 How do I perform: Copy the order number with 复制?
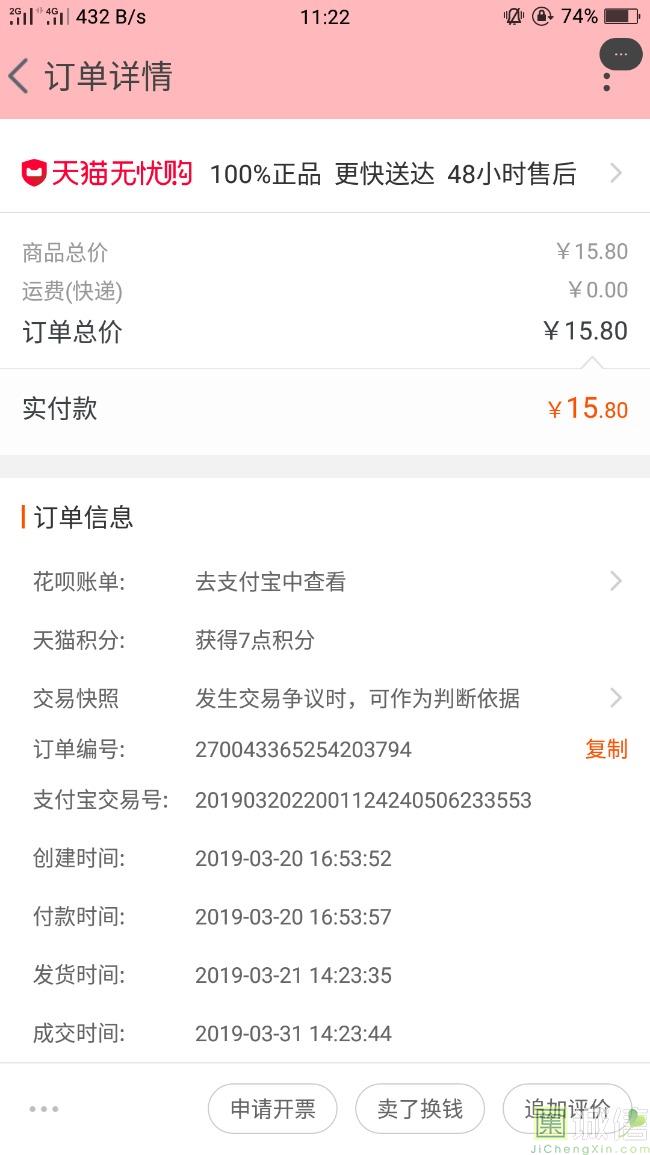(606, 749)
